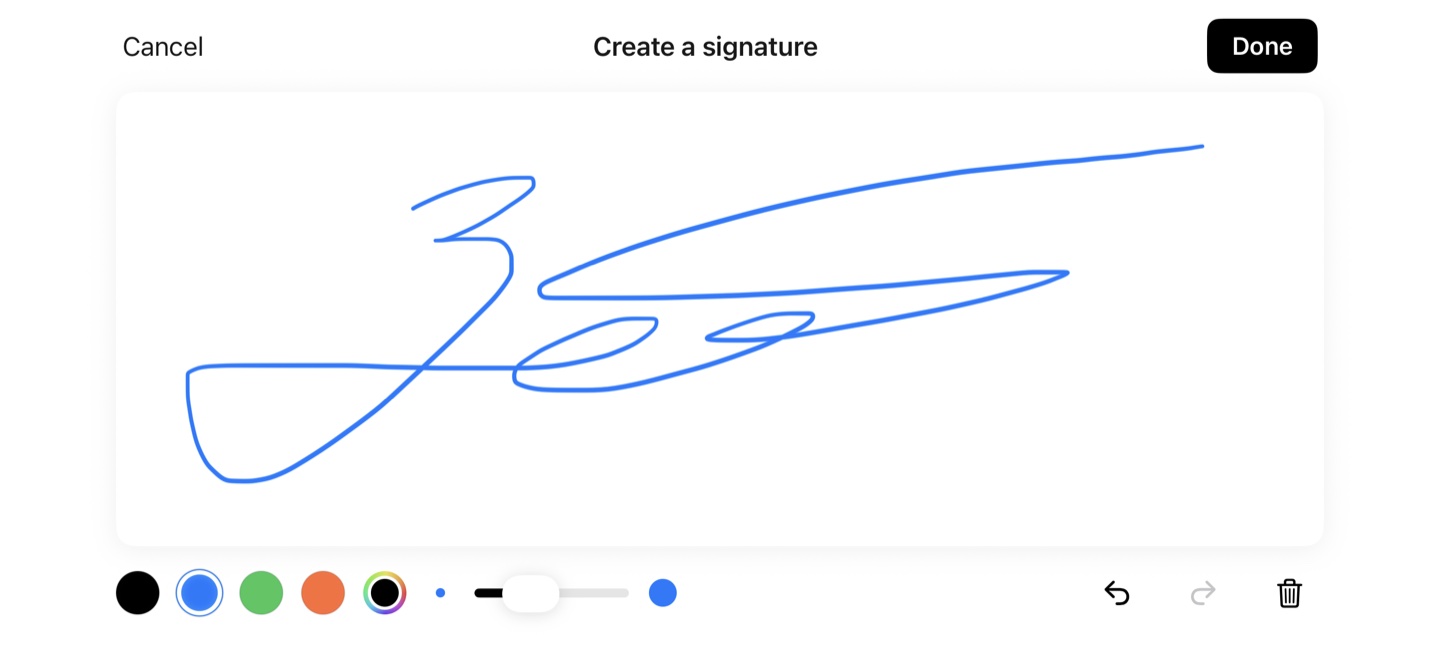Open the custom color picker wheel
Viewport: 1440px width, 664px height.
tap(385, 593)
